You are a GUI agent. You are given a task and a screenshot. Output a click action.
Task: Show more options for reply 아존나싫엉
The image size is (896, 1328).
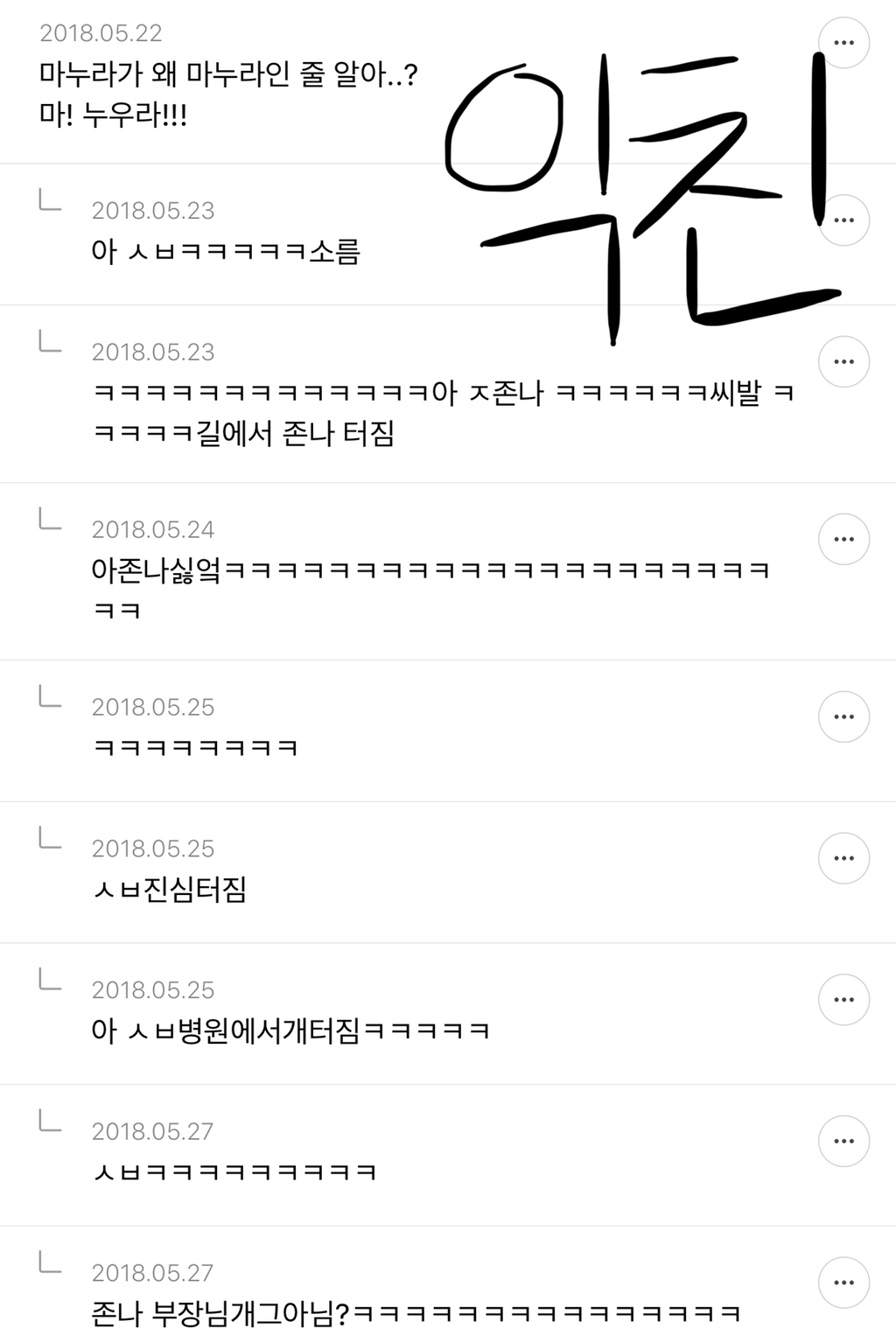(843, 539)
